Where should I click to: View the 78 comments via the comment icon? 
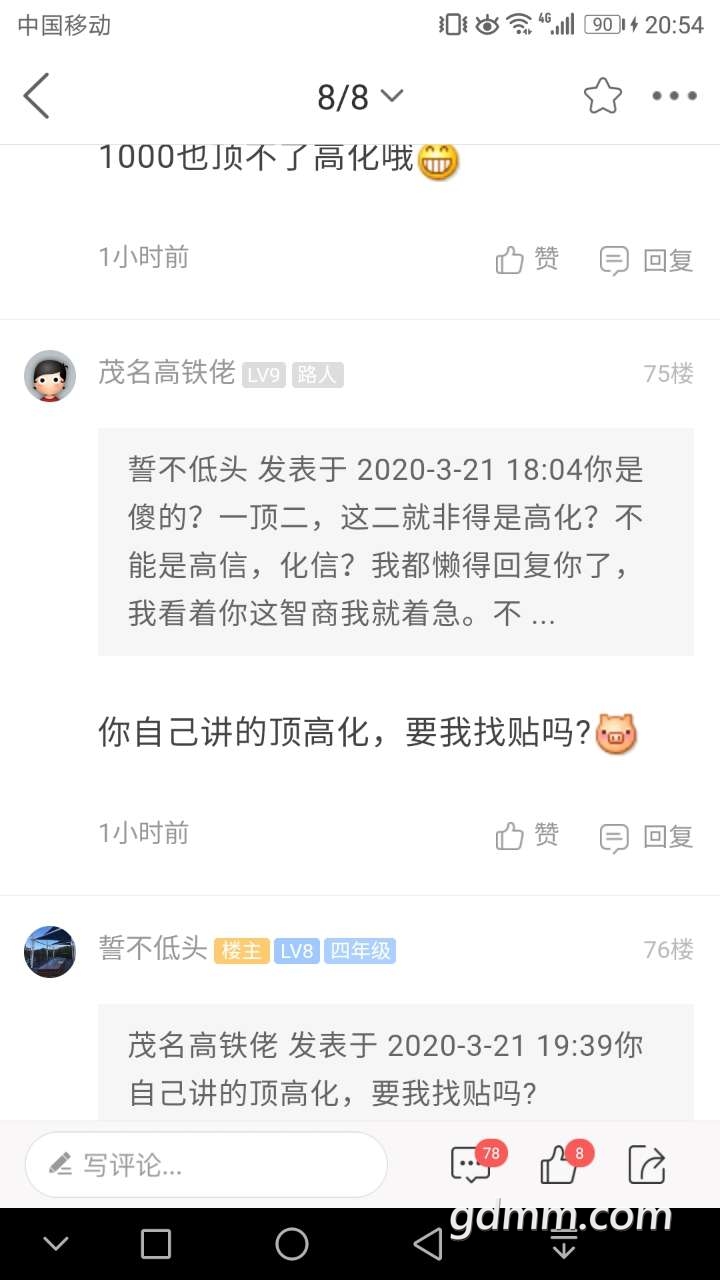point(472,1164)
